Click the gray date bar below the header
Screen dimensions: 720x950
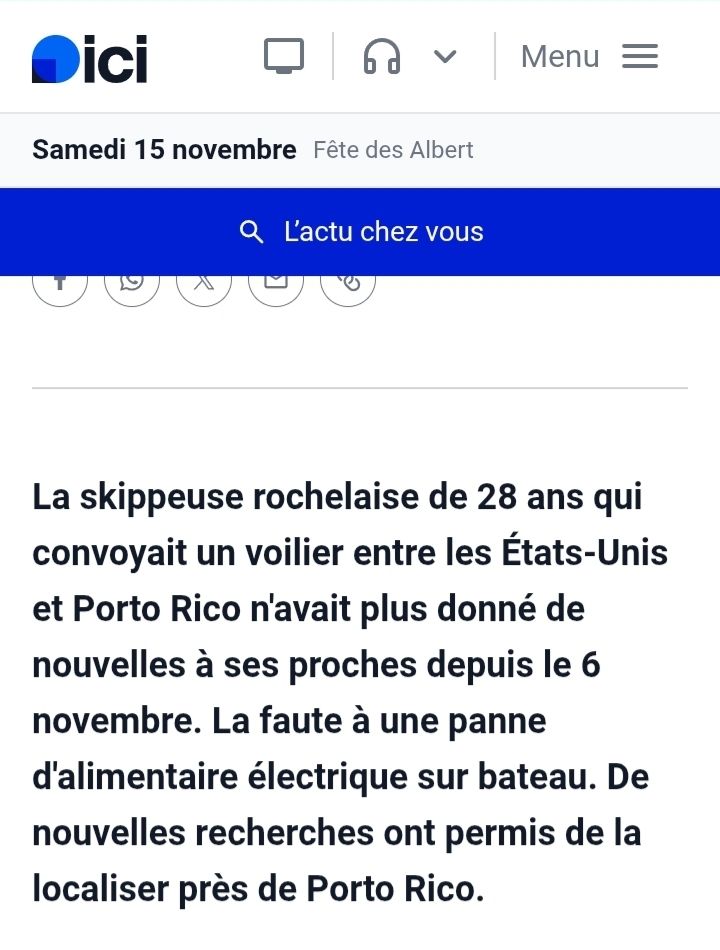point(360,150)
